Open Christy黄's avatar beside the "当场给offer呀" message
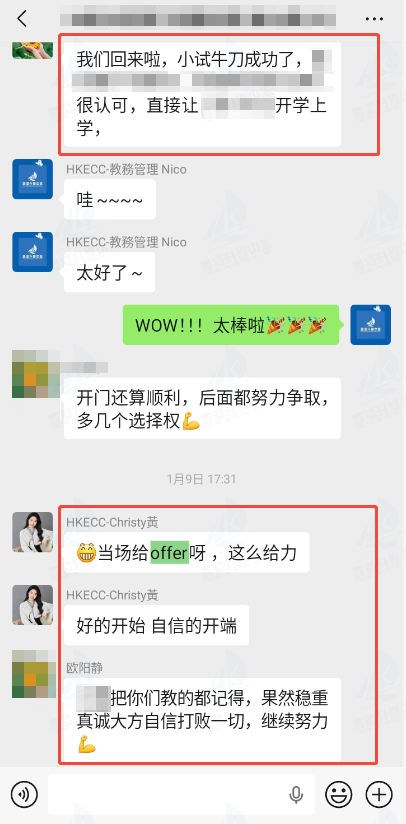Screen dimensions: 406x824 tap(33, 532)
